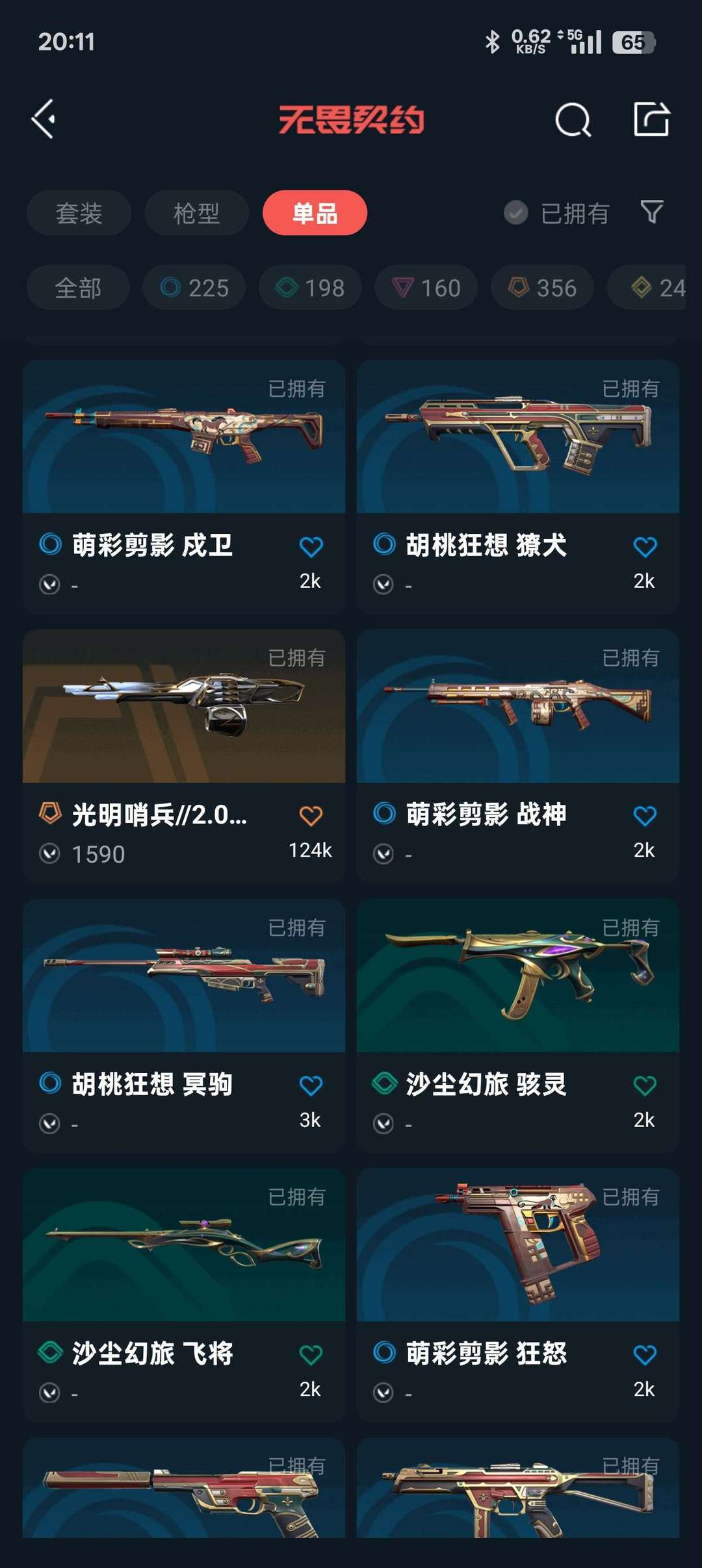
Task: Filter by the 356 tier chip
Action: click(x=542, y=288)
